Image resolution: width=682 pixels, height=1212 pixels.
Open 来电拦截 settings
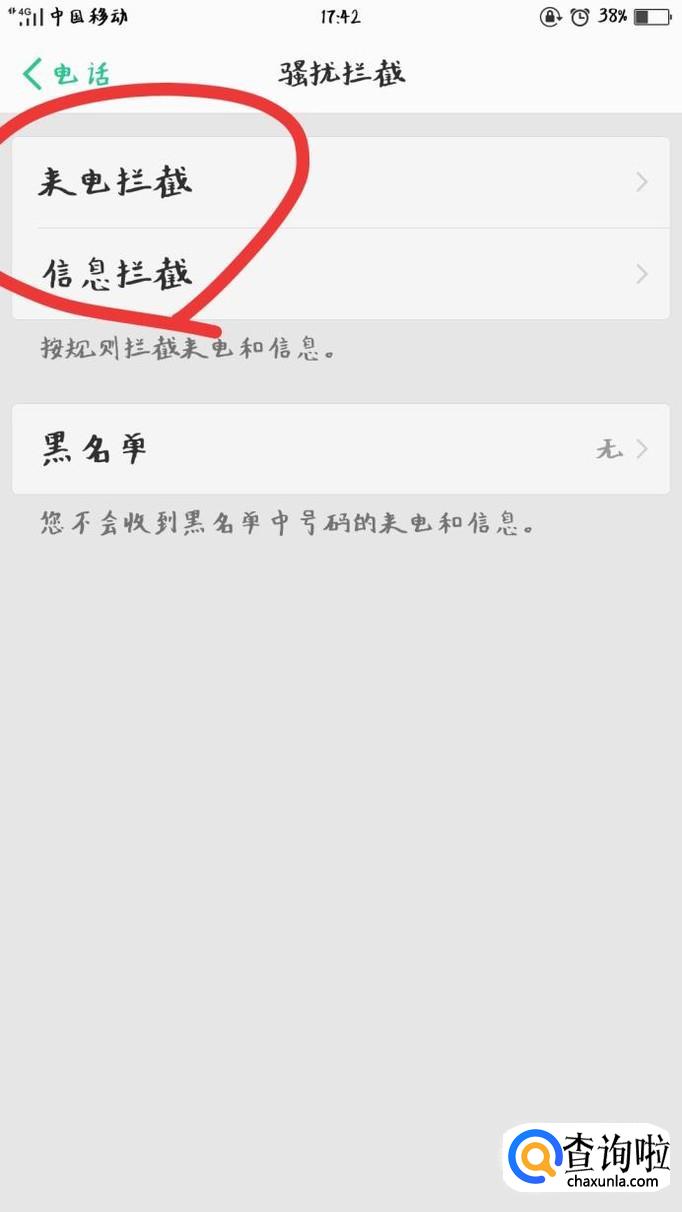coord(340,182)
